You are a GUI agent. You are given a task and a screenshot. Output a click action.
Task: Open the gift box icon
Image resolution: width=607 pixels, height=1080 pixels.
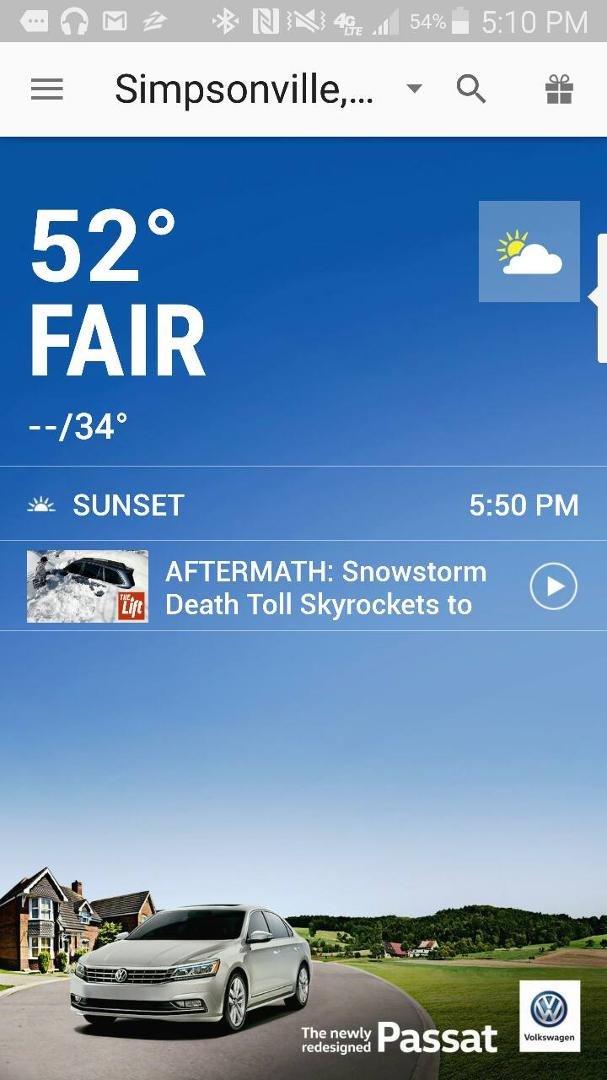coord(559,90)
